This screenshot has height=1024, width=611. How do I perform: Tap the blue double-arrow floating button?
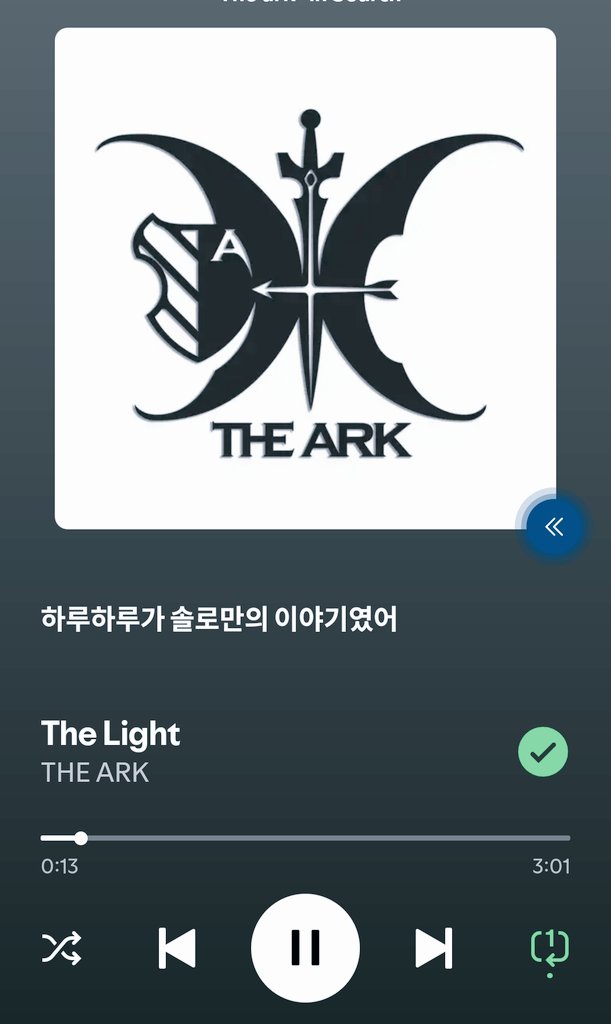554,527
